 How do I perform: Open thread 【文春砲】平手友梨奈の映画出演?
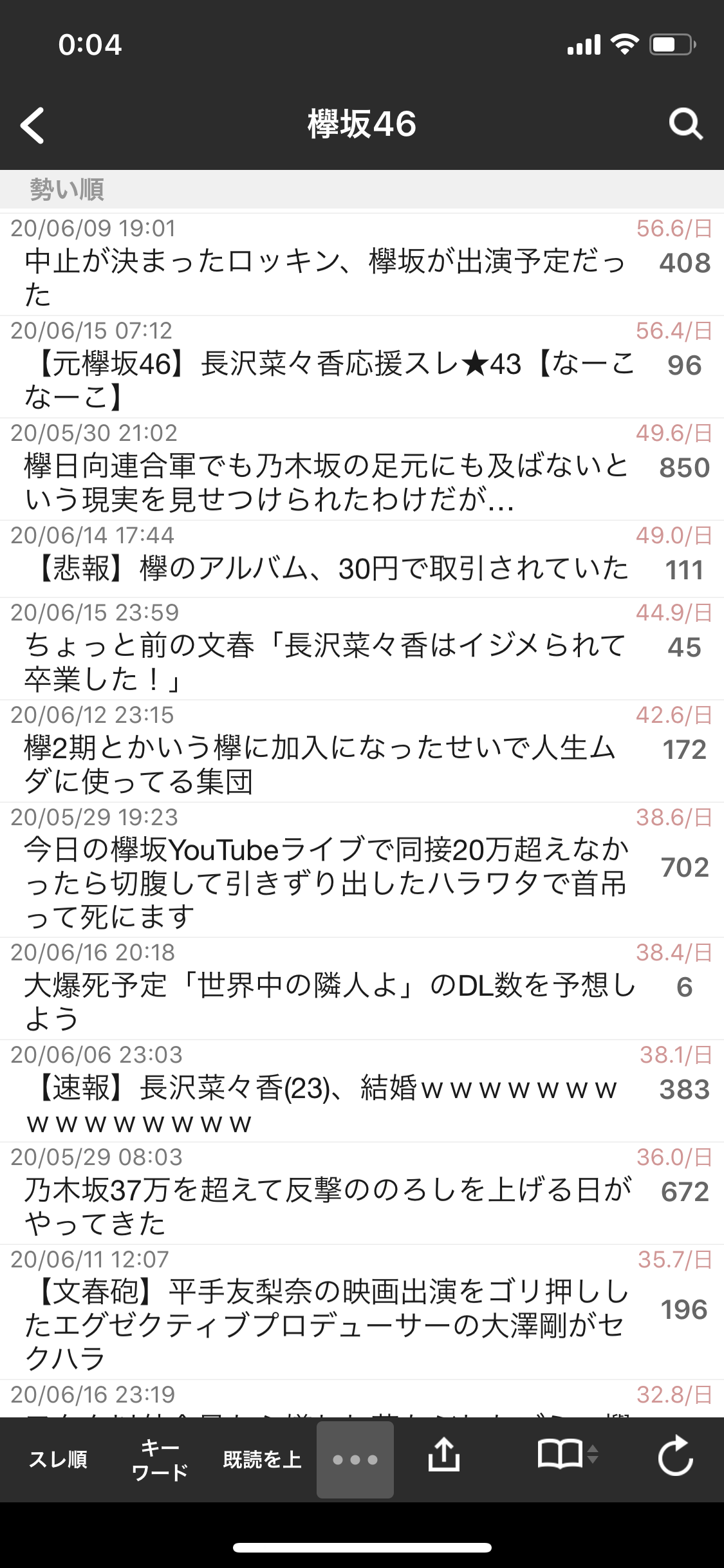click(x=325, y=1325)
